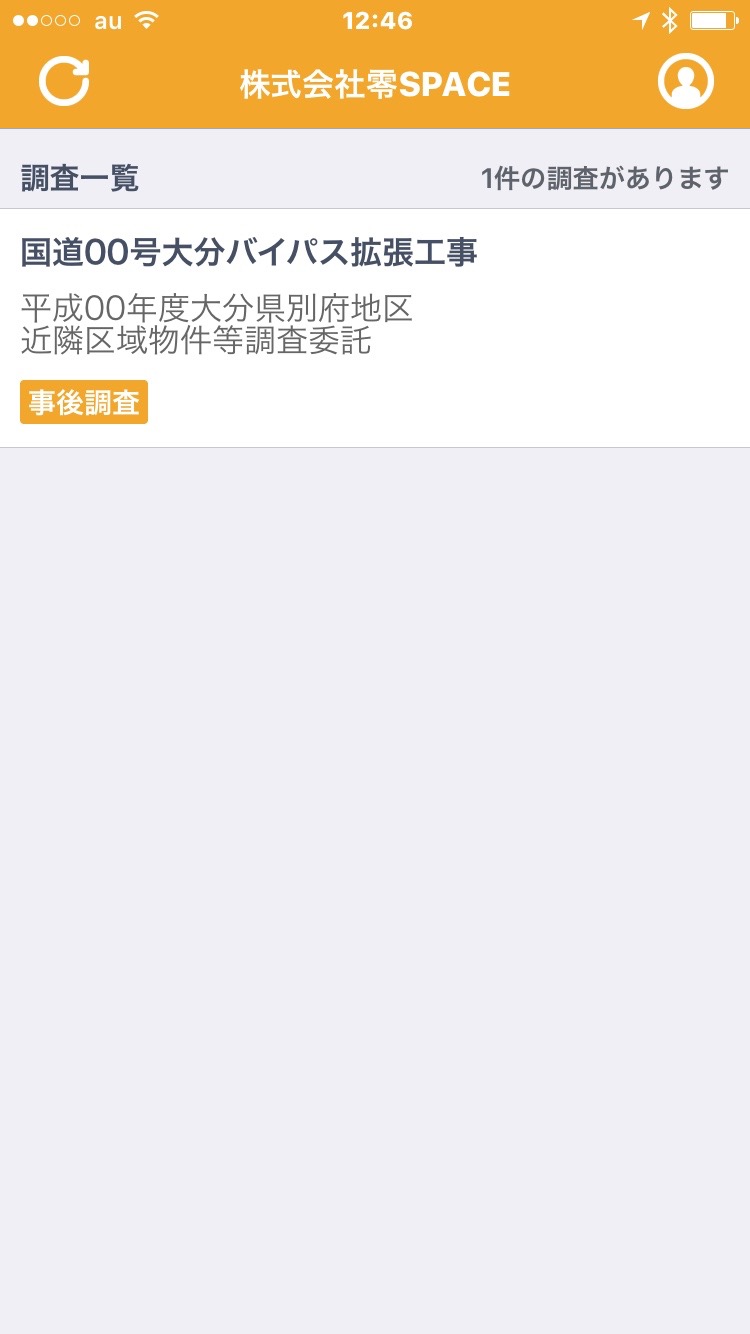Image resolution: width=750 pixels, height=1334 pixels.
Task: Tap the refresh icon in the header
Action: [x=64, y=82]
